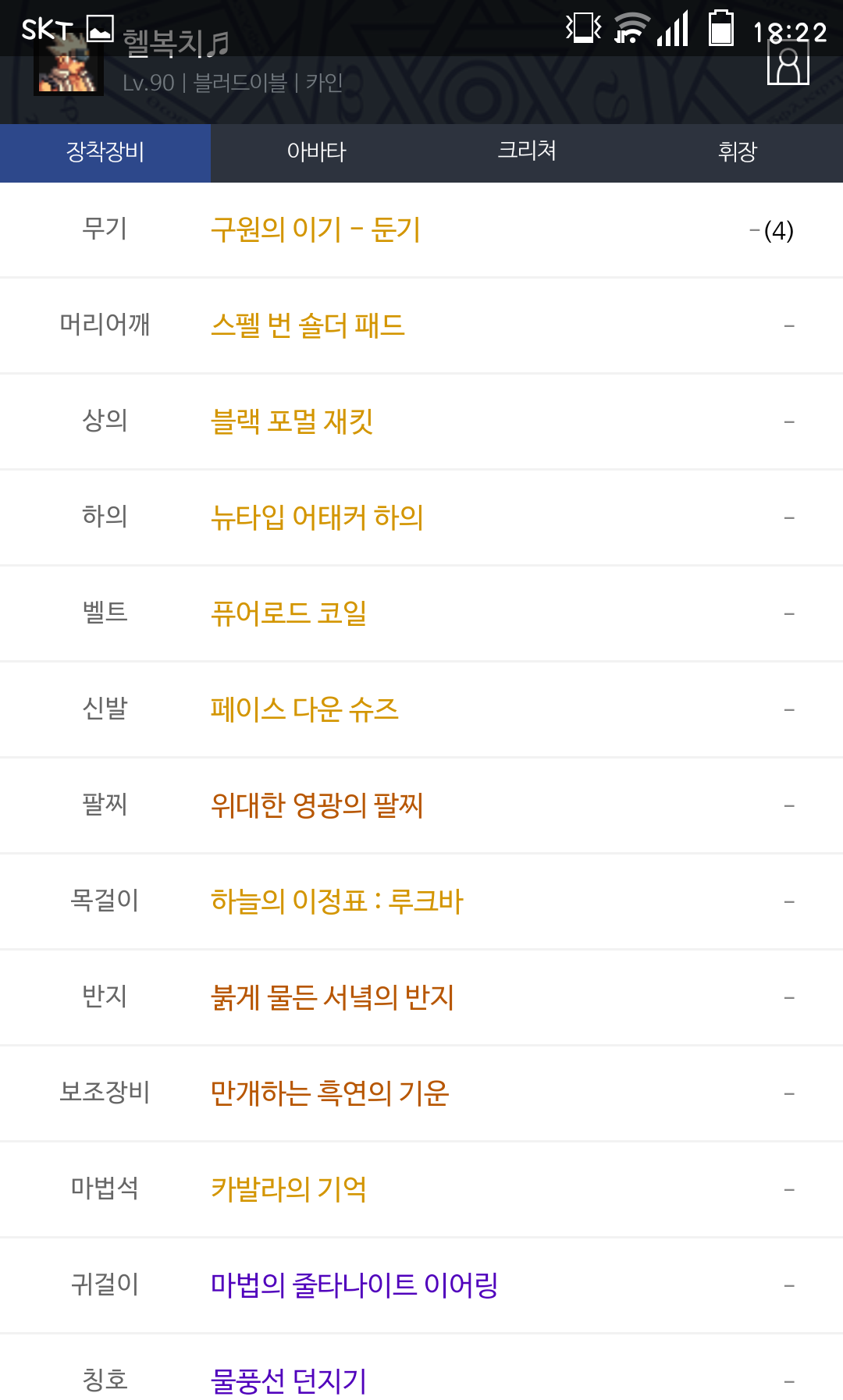Select the 장착장비 tab
This screenshot has height=1400, width=843.
(x=105, y=152)
